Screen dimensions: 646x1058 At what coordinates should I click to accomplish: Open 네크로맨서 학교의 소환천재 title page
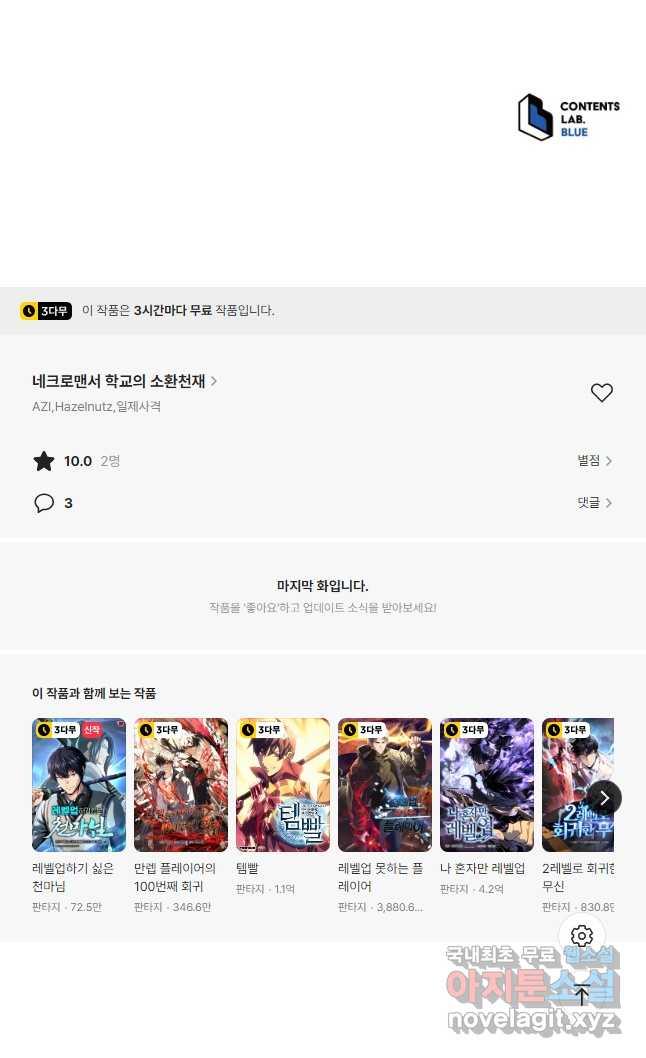click(125, 381)
